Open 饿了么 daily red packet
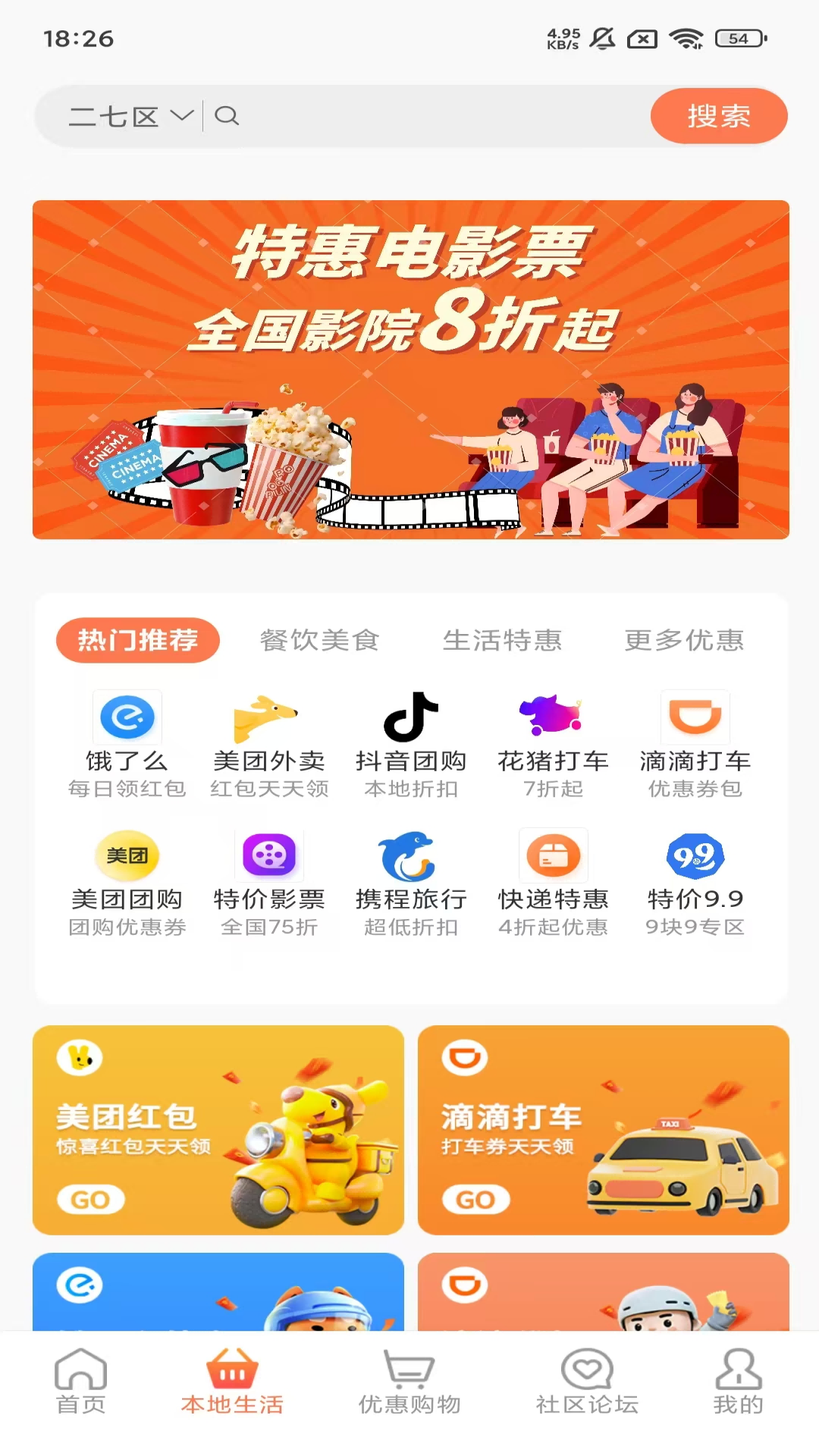819x1456 pixels. 127,743
